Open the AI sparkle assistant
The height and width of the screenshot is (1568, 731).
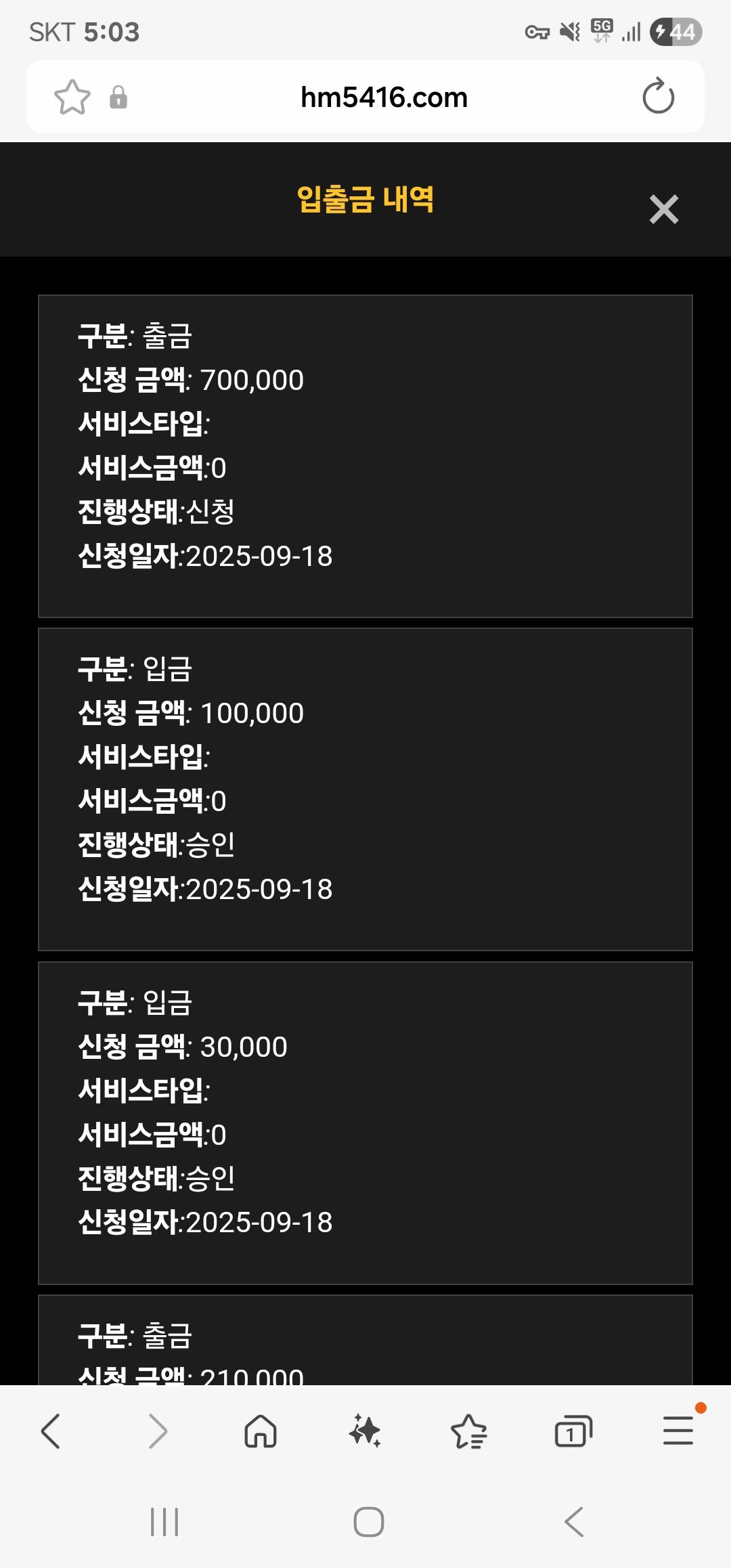pos(365,1431)
